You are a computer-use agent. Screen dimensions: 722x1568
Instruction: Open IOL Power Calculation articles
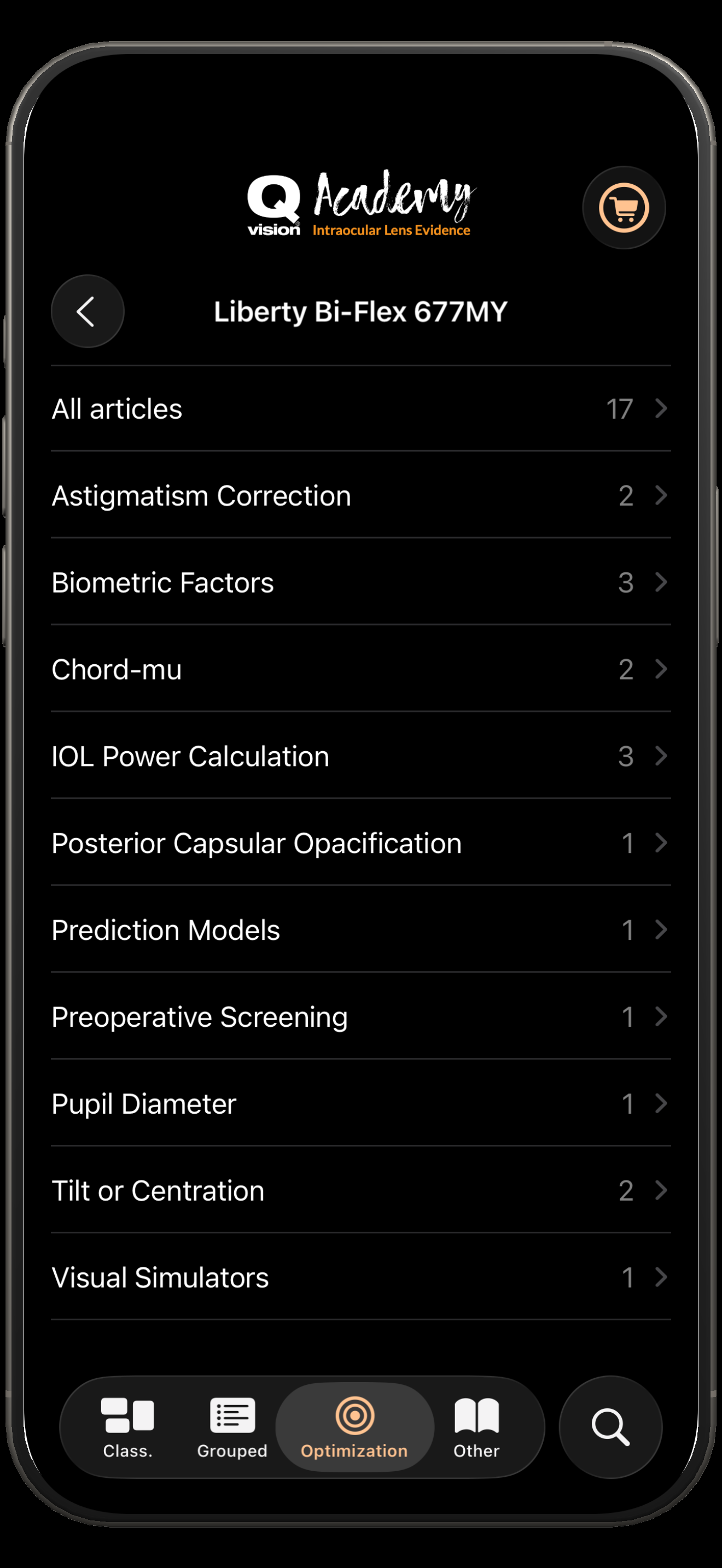tap(360, 756)
